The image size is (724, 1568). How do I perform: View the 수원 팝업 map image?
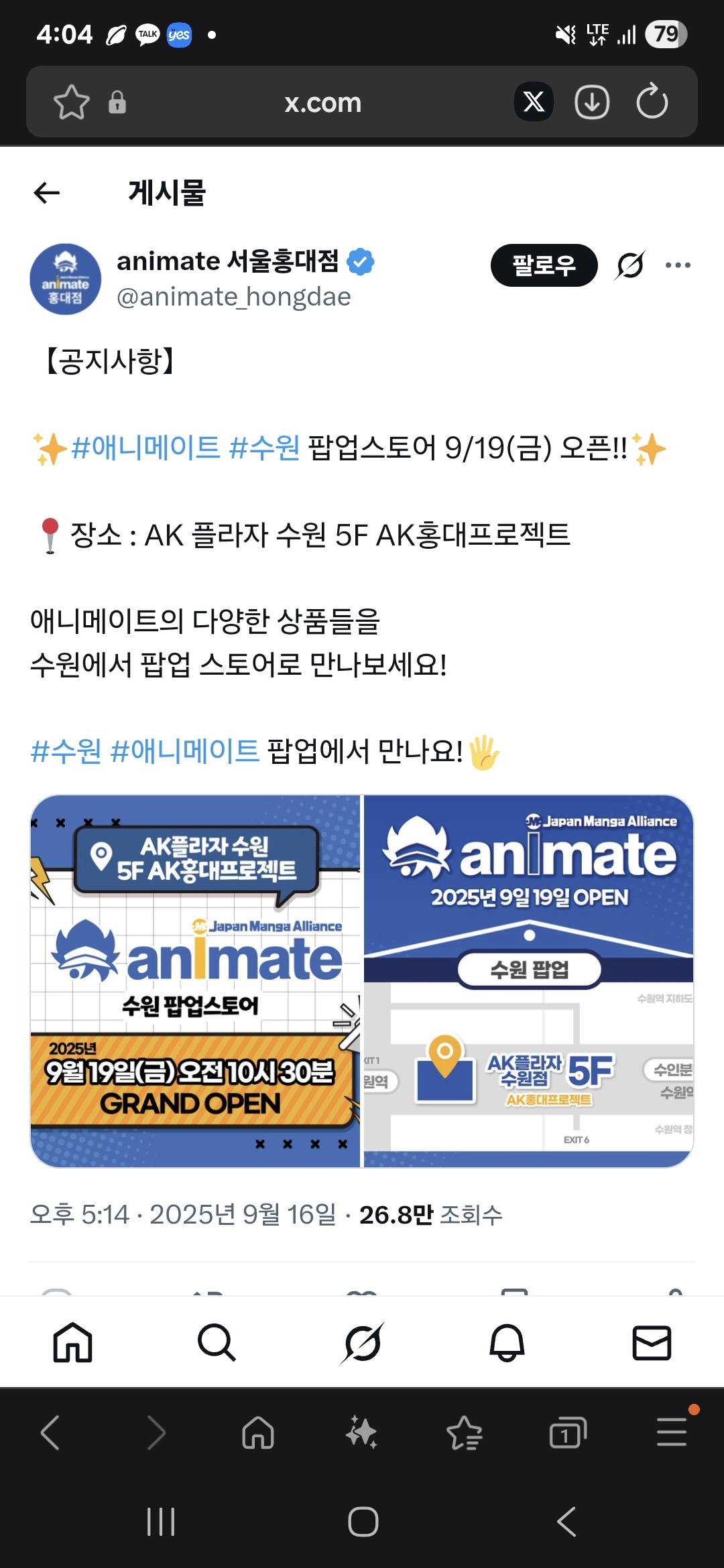pyautogui.click(x=528, y=981)
